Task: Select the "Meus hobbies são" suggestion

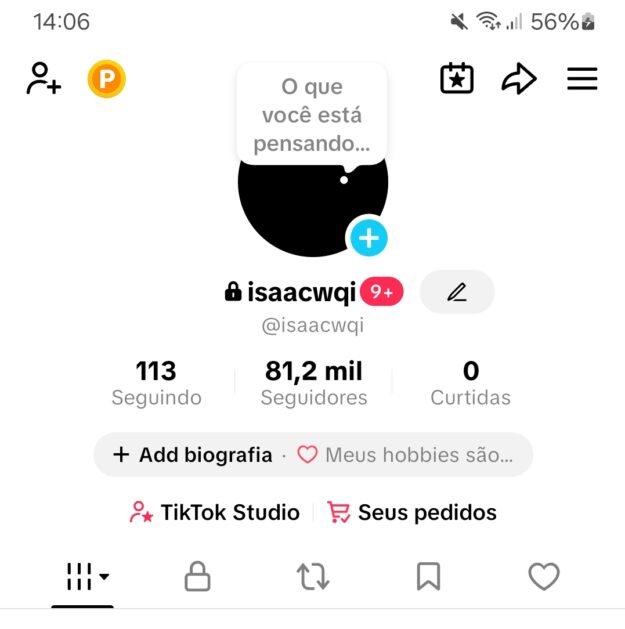Action: 406,455
